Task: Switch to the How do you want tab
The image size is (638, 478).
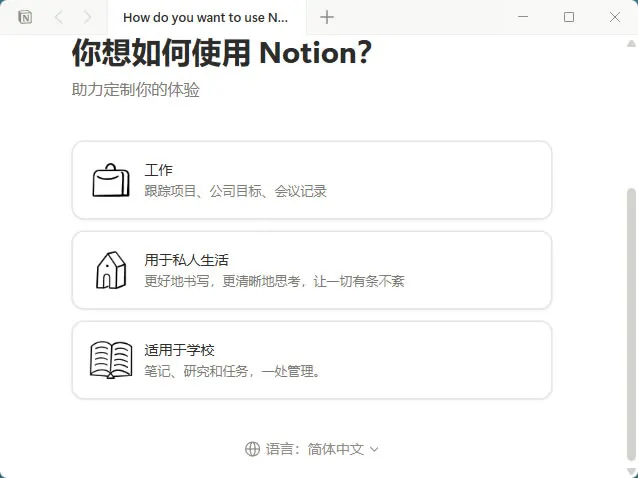Action: 205,17
